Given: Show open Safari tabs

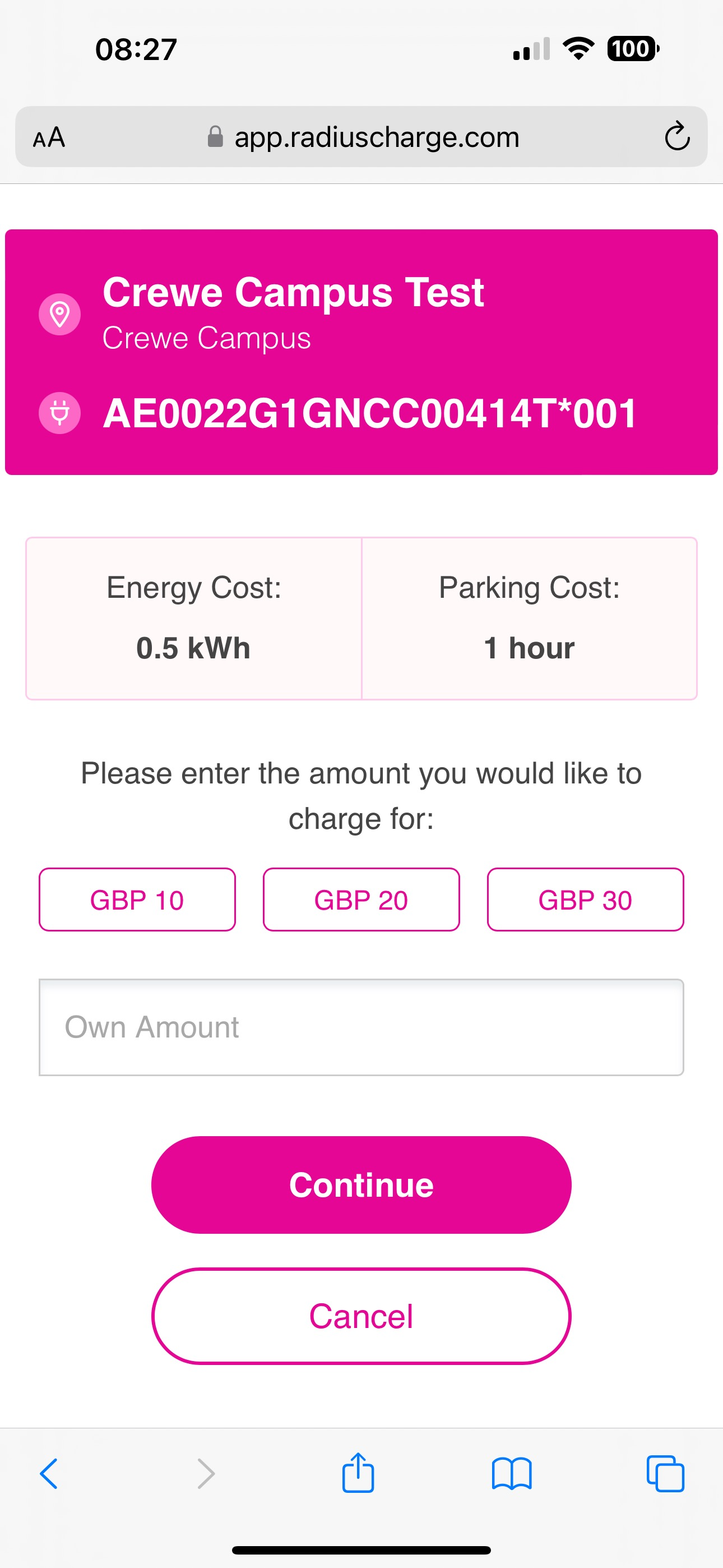Looking at the screenshot, I should tap(665, 1474).
